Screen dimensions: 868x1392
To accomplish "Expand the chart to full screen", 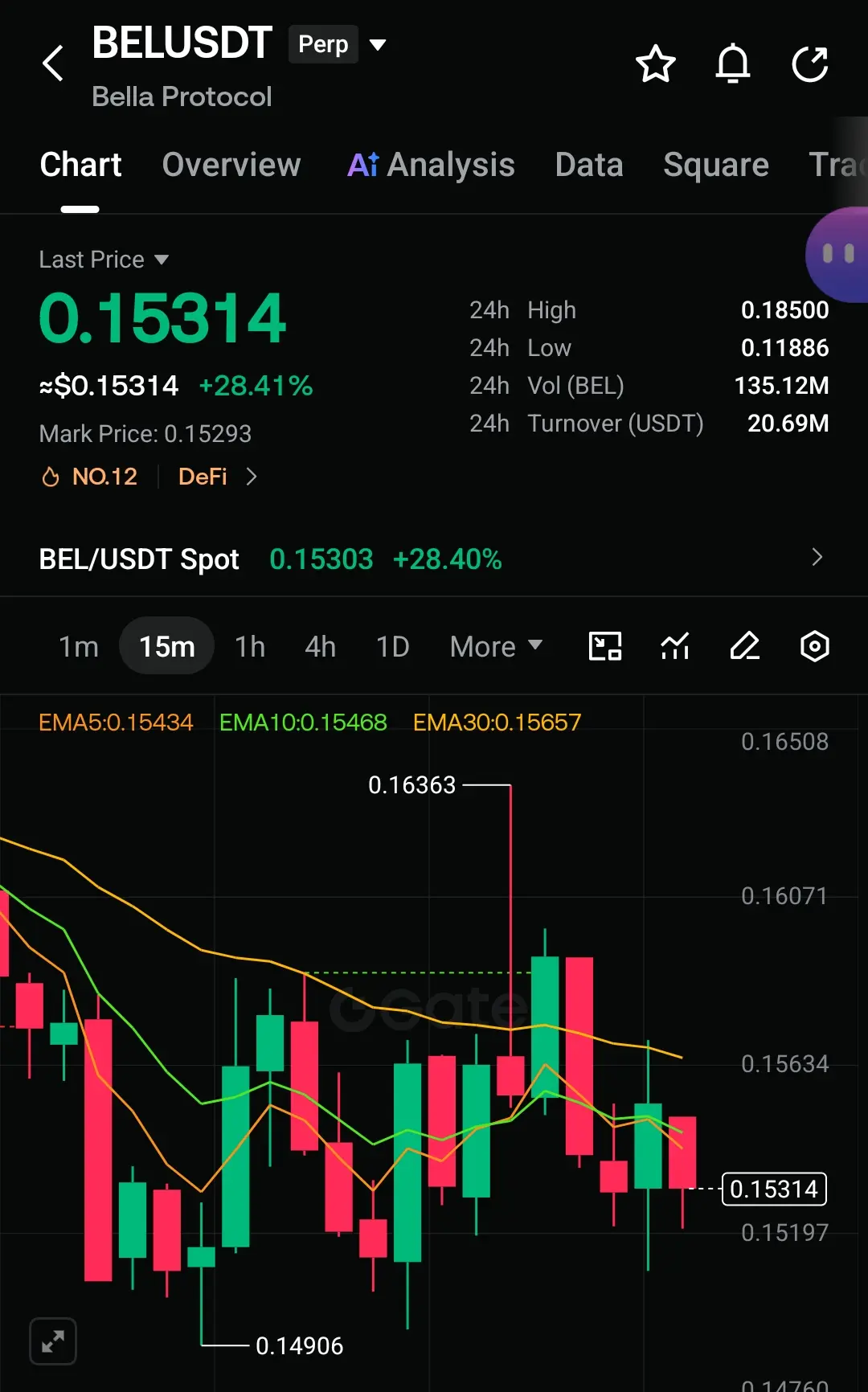I will 53,1341.
